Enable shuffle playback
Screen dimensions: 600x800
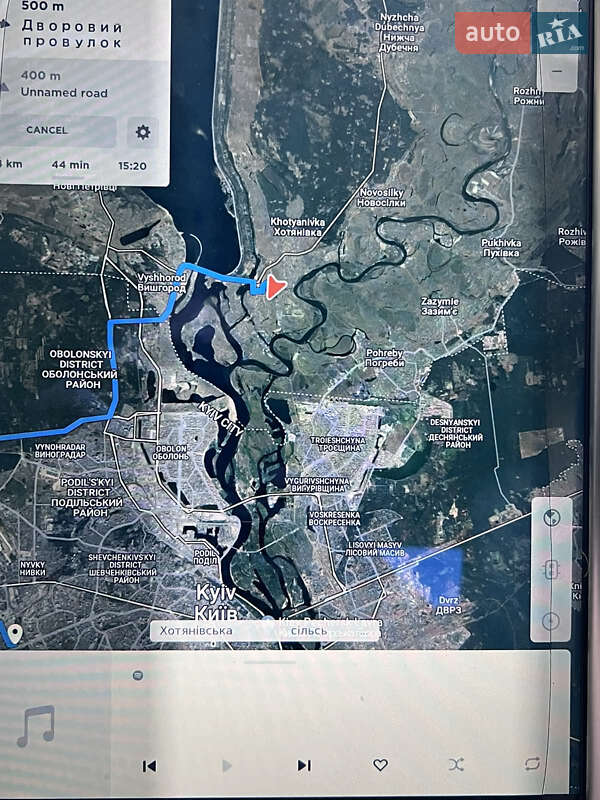coord(456,765)
